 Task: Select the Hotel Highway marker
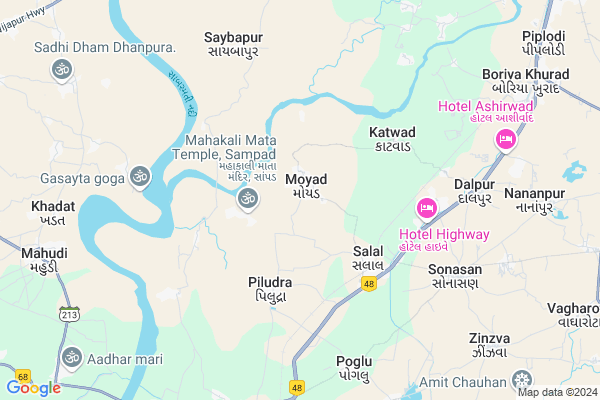pos(427,208)
